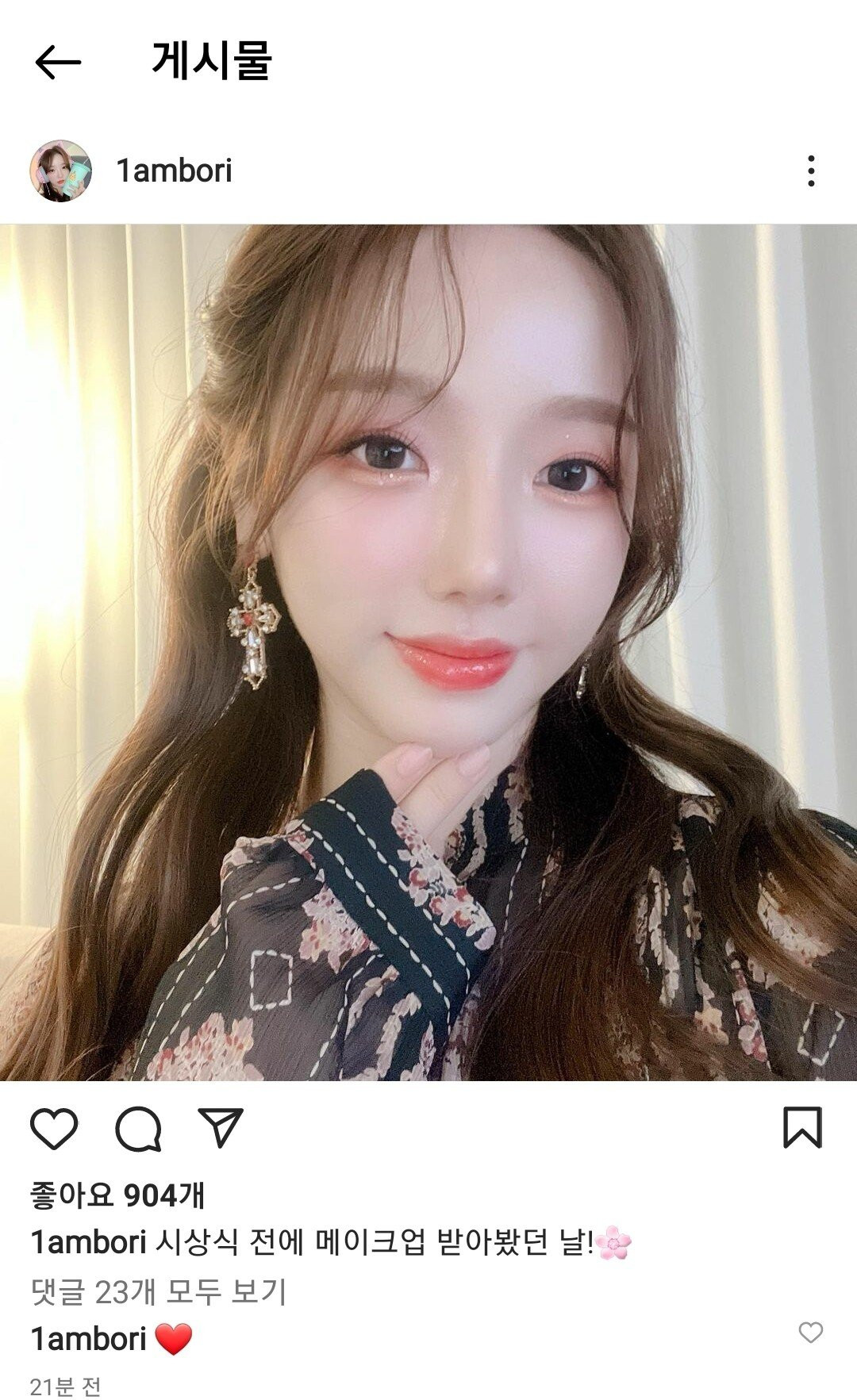Go back using the arrow icon
Screen dimensions: 857x1400
(58, 62)
